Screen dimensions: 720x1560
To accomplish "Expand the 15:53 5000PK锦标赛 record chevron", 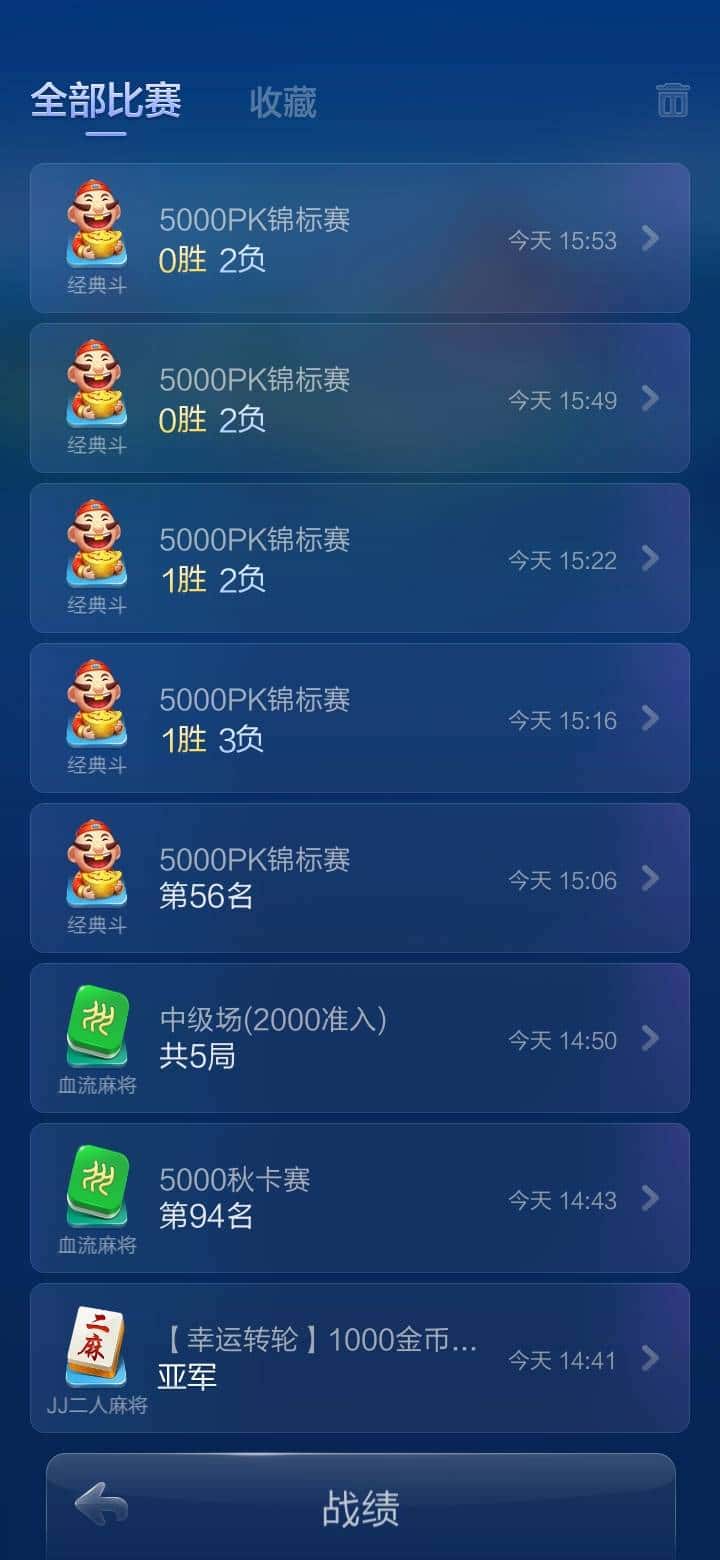I will pyautogui.click(x=651, y=238).
